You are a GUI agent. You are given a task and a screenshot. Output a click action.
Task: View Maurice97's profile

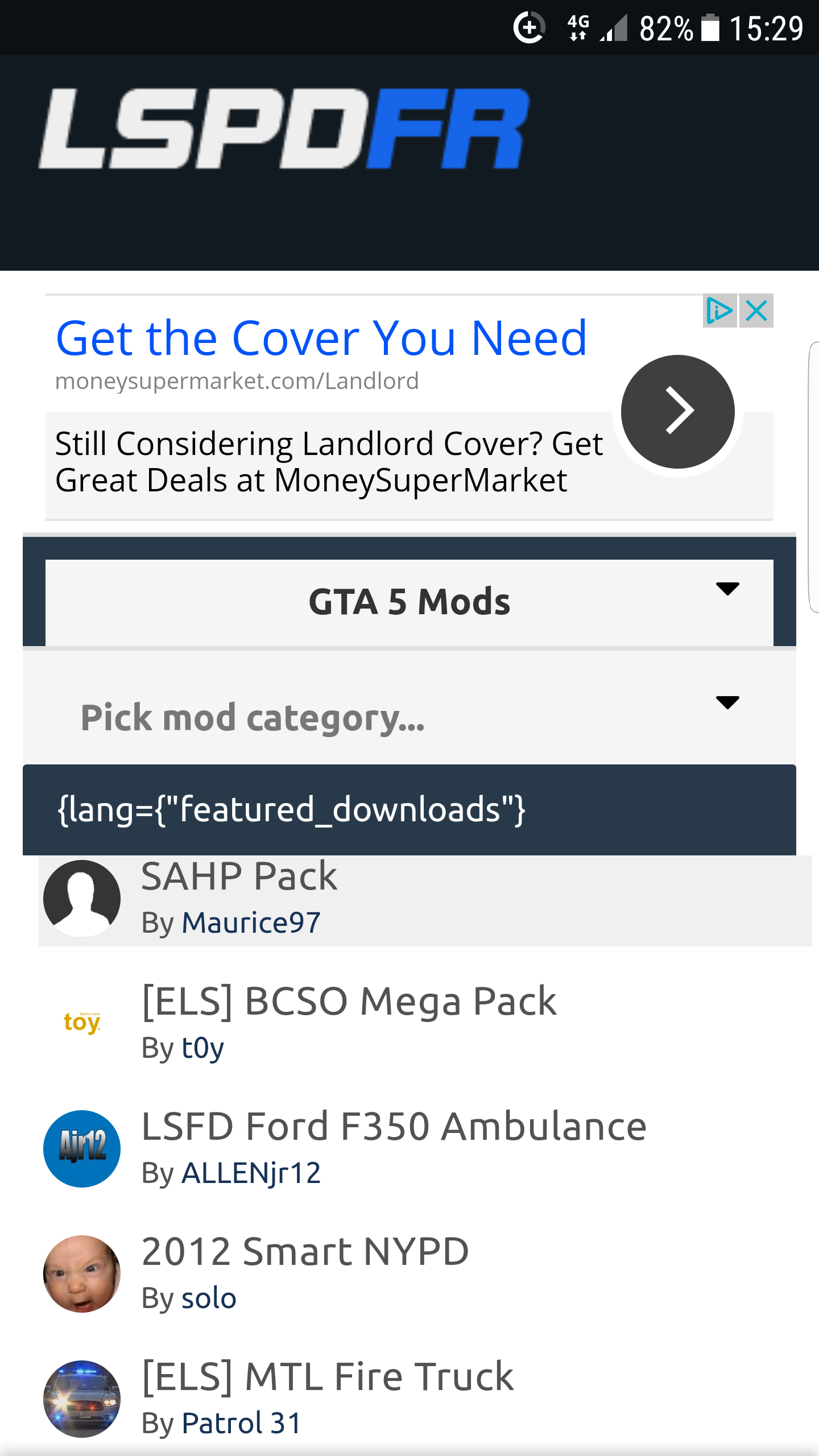tap(251, 923)
